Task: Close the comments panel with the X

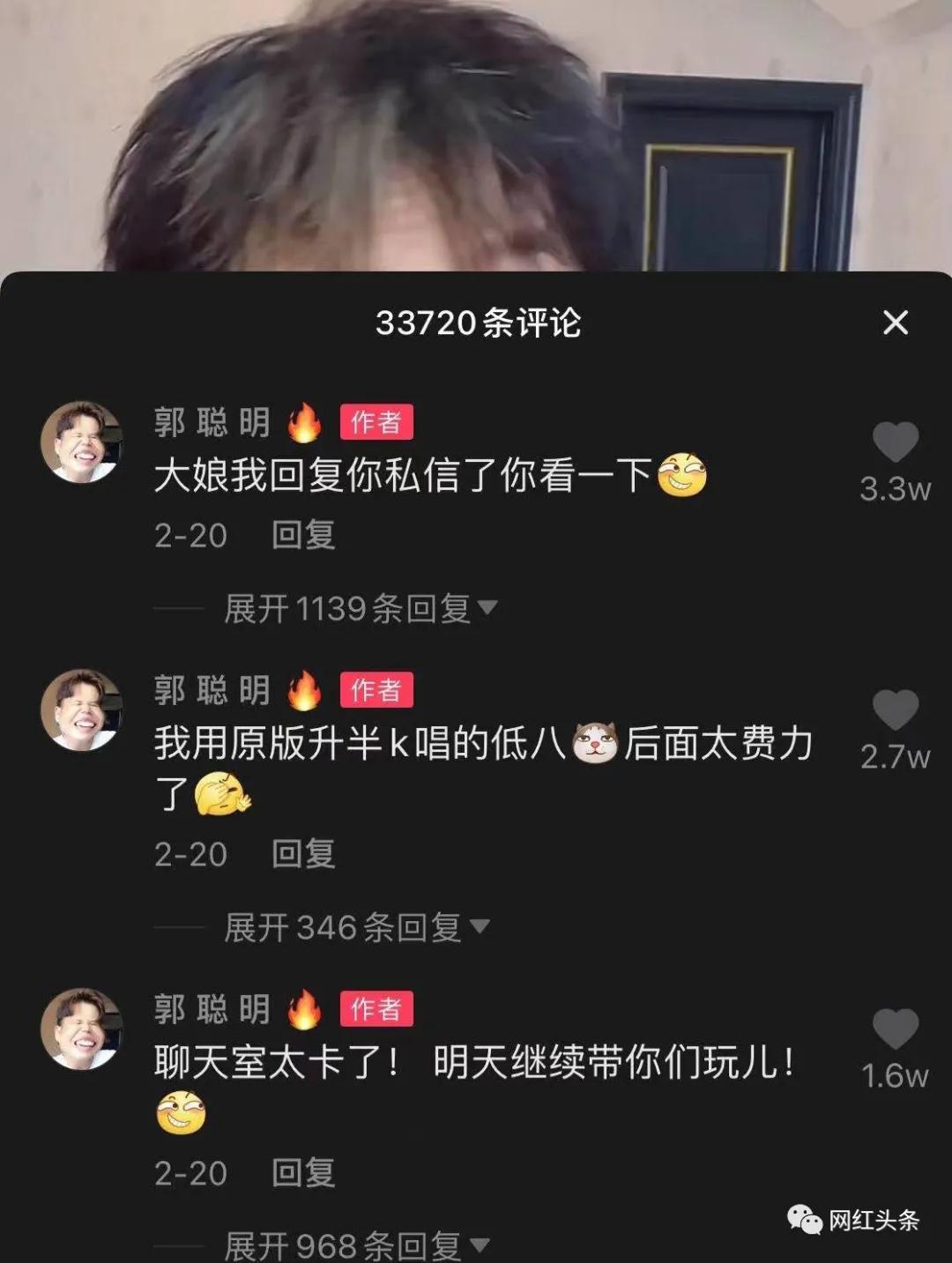Action: pos(897,323)
